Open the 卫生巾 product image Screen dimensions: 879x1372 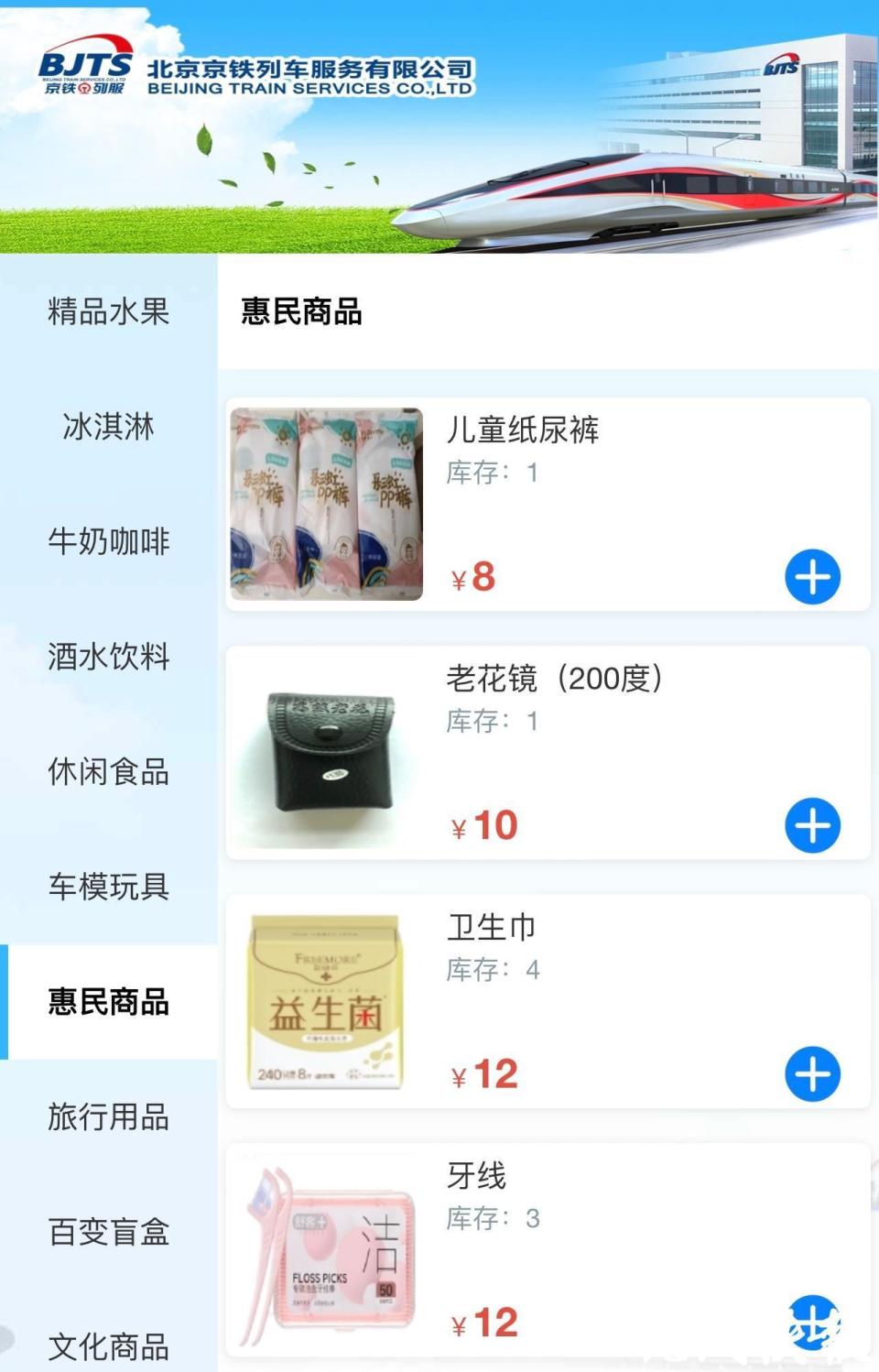tap(326, 1001)
